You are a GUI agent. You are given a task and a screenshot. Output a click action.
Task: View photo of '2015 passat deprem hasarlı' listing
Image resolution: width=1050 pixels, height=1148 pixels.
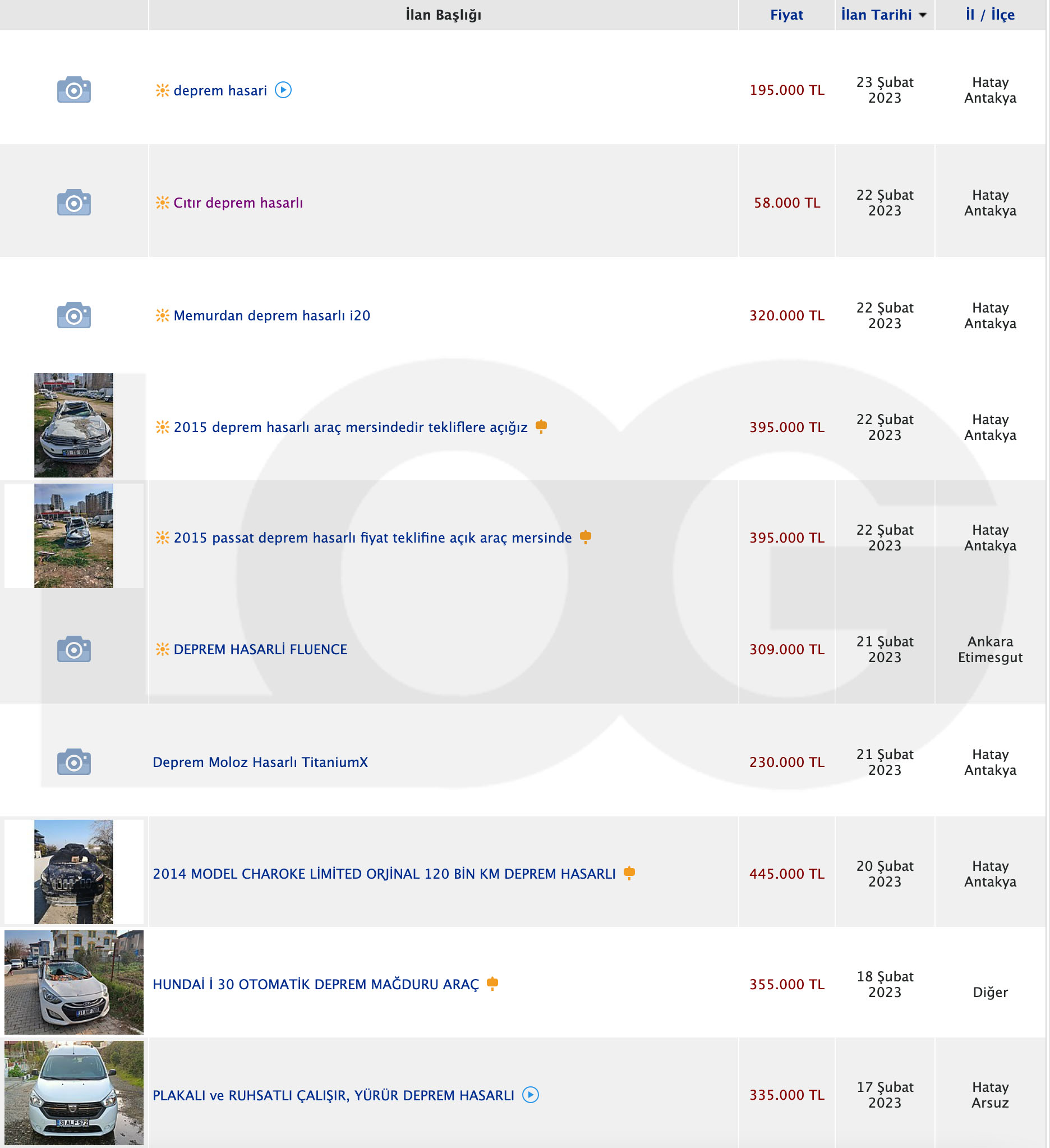pyautogui.click(x=73, y=536)
